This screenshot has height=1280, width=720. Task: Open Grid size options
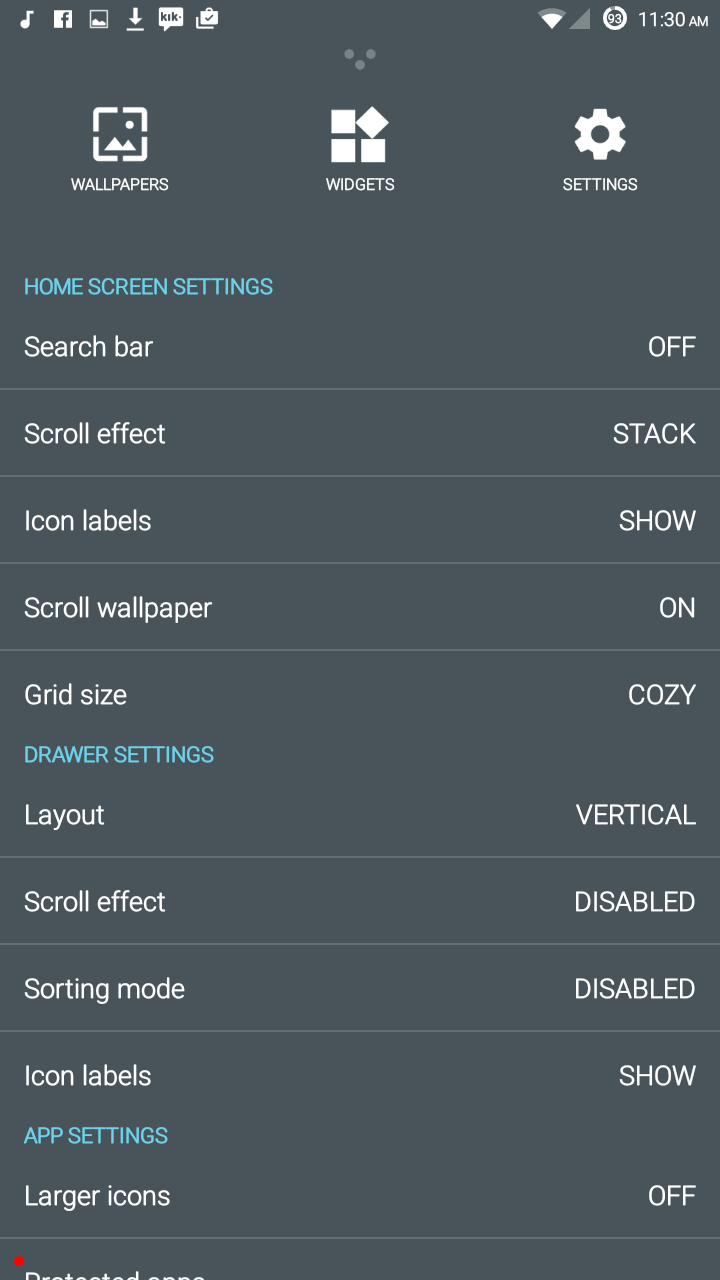360,694
